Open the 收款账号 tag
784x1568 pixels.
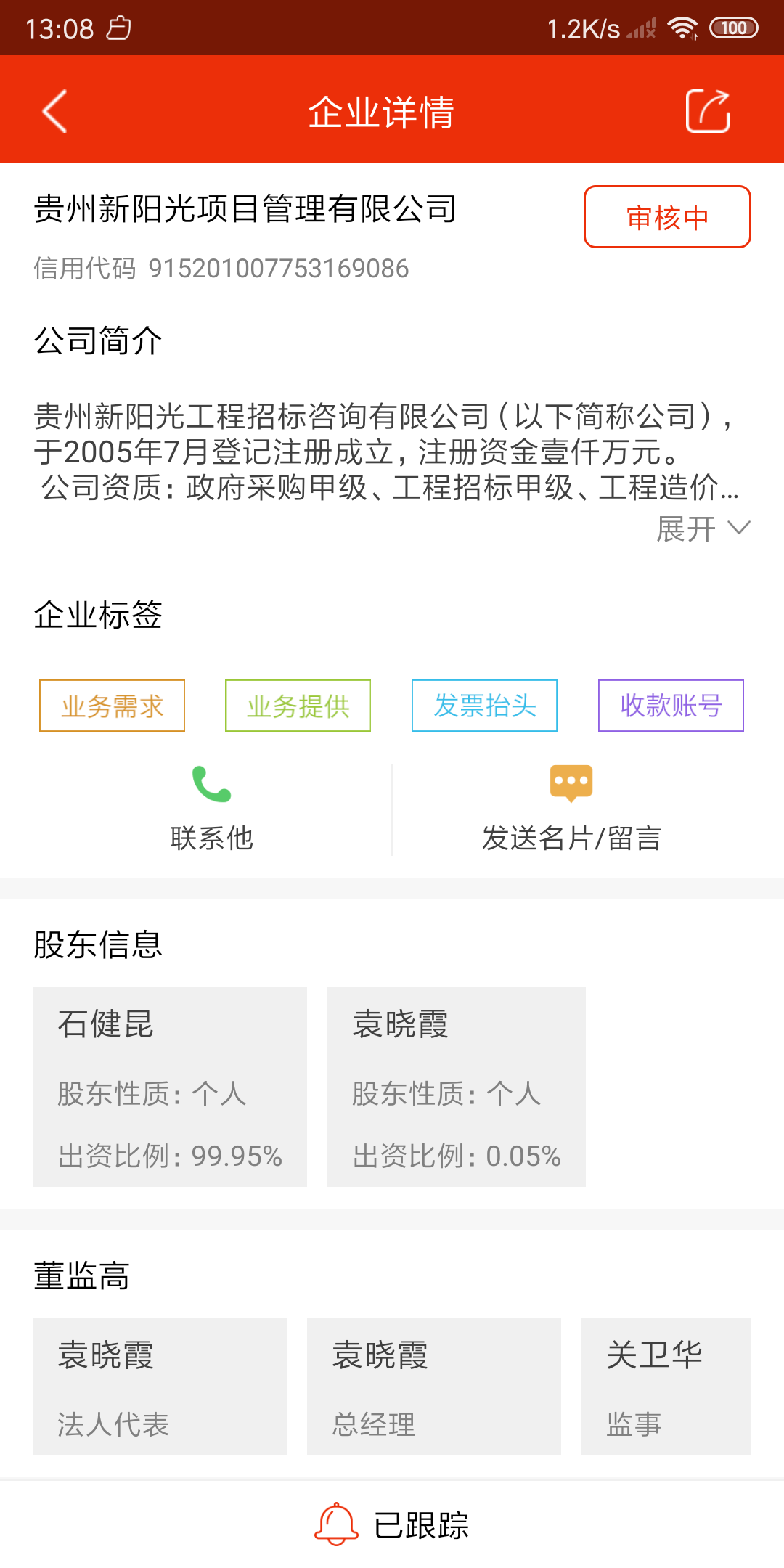[671, 706]
